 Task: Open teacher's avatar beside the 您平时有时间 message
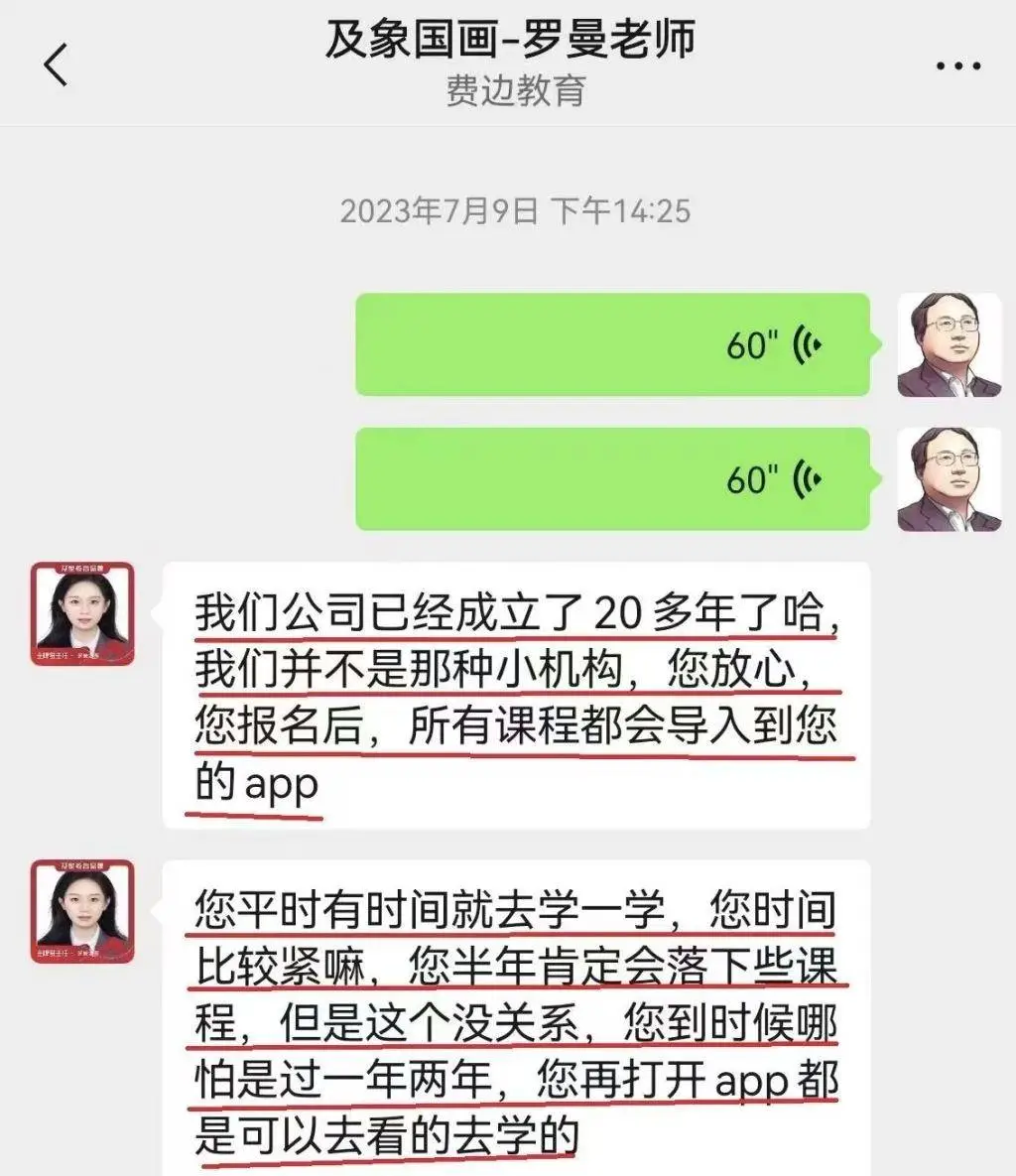(82, 911)
